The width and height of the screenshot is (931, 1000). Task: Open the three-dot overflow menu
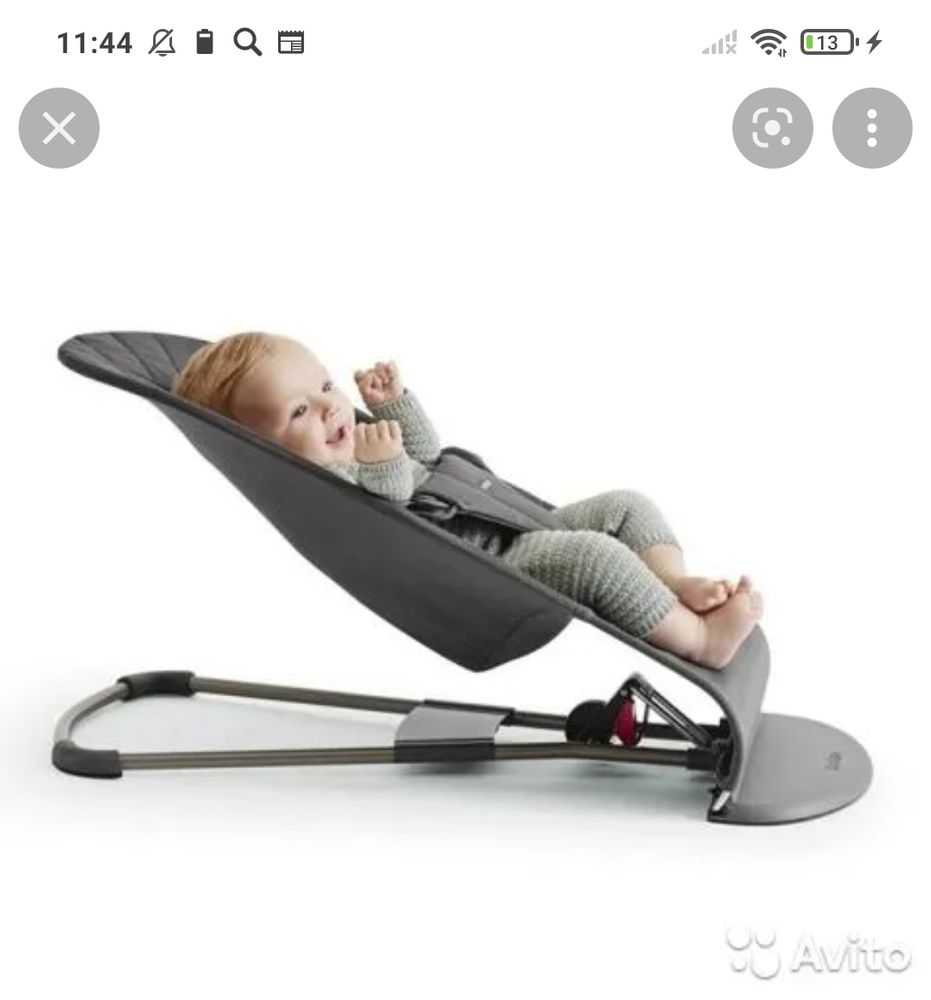point(872,128)
